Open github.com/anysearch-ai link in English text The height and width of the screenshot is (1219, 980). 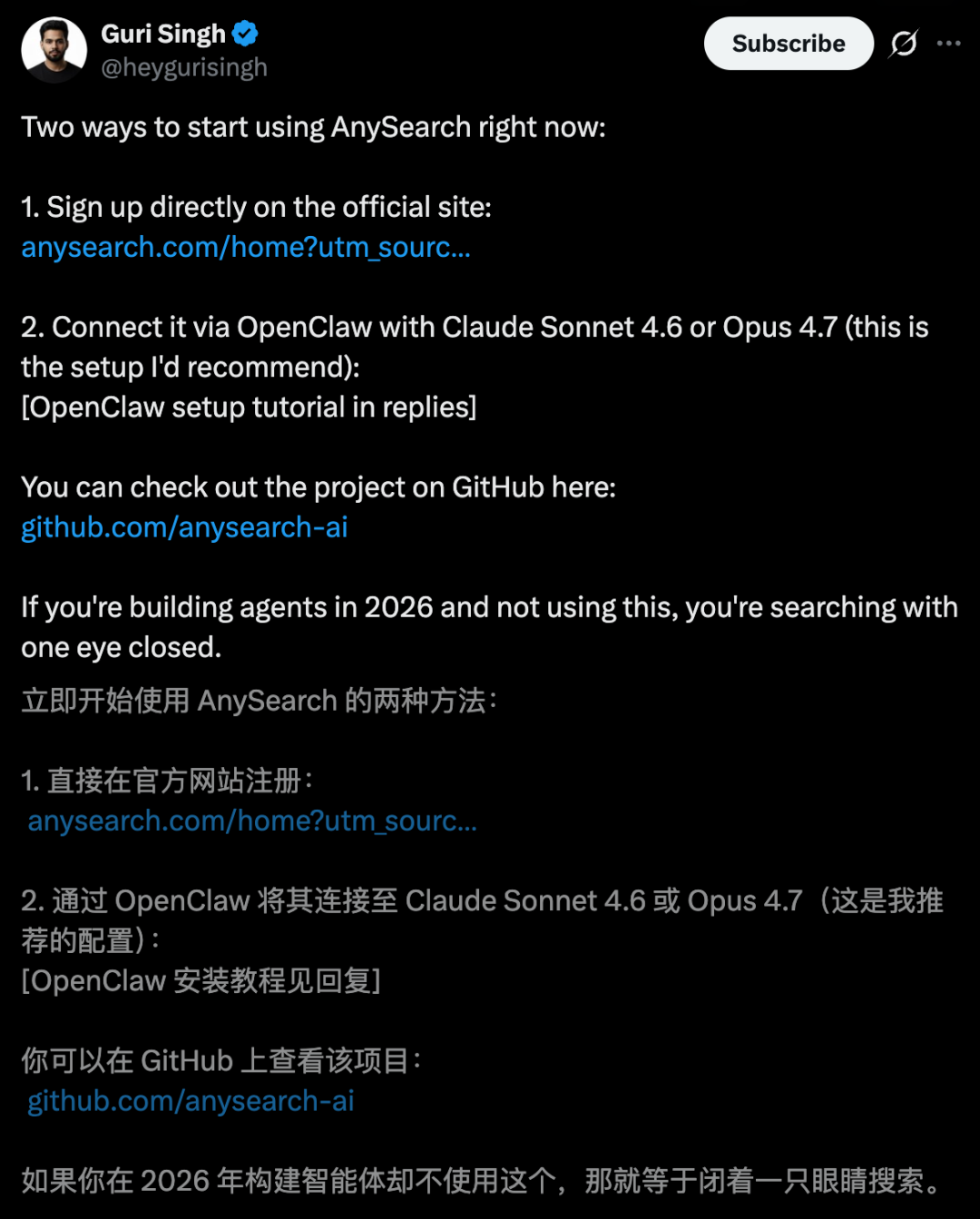(184, 527)
